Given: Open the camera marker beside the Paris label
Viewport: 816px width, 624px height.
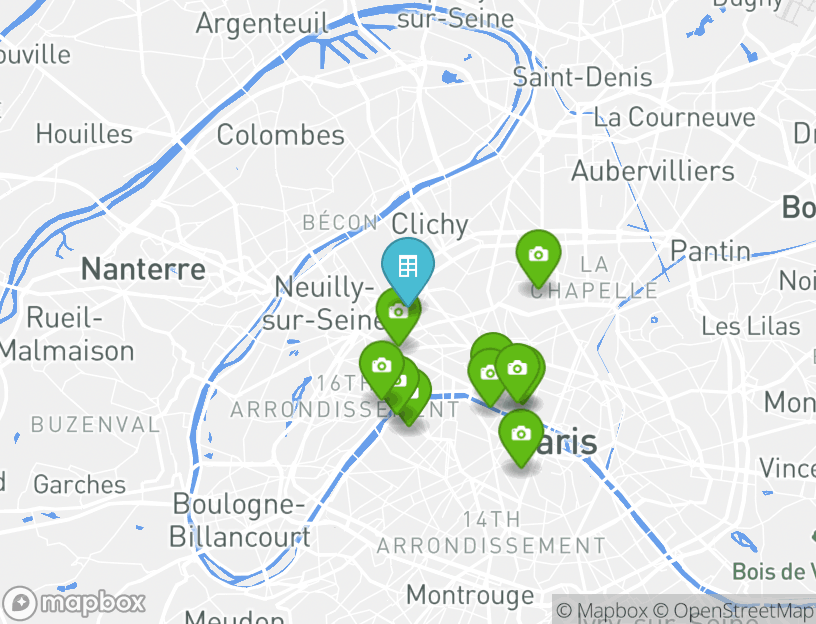Looking at the screenshot, I should click(520, 434).
